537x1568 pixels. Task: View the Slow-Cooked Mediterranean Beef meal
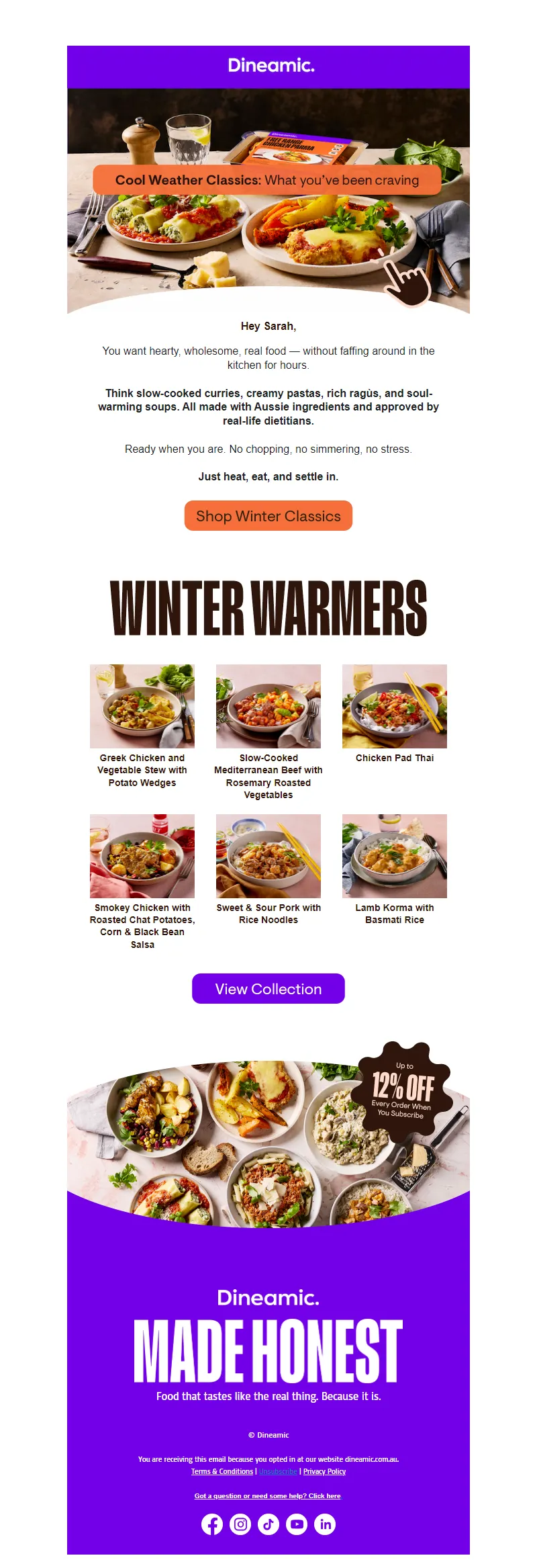click(x=268, y=706)
